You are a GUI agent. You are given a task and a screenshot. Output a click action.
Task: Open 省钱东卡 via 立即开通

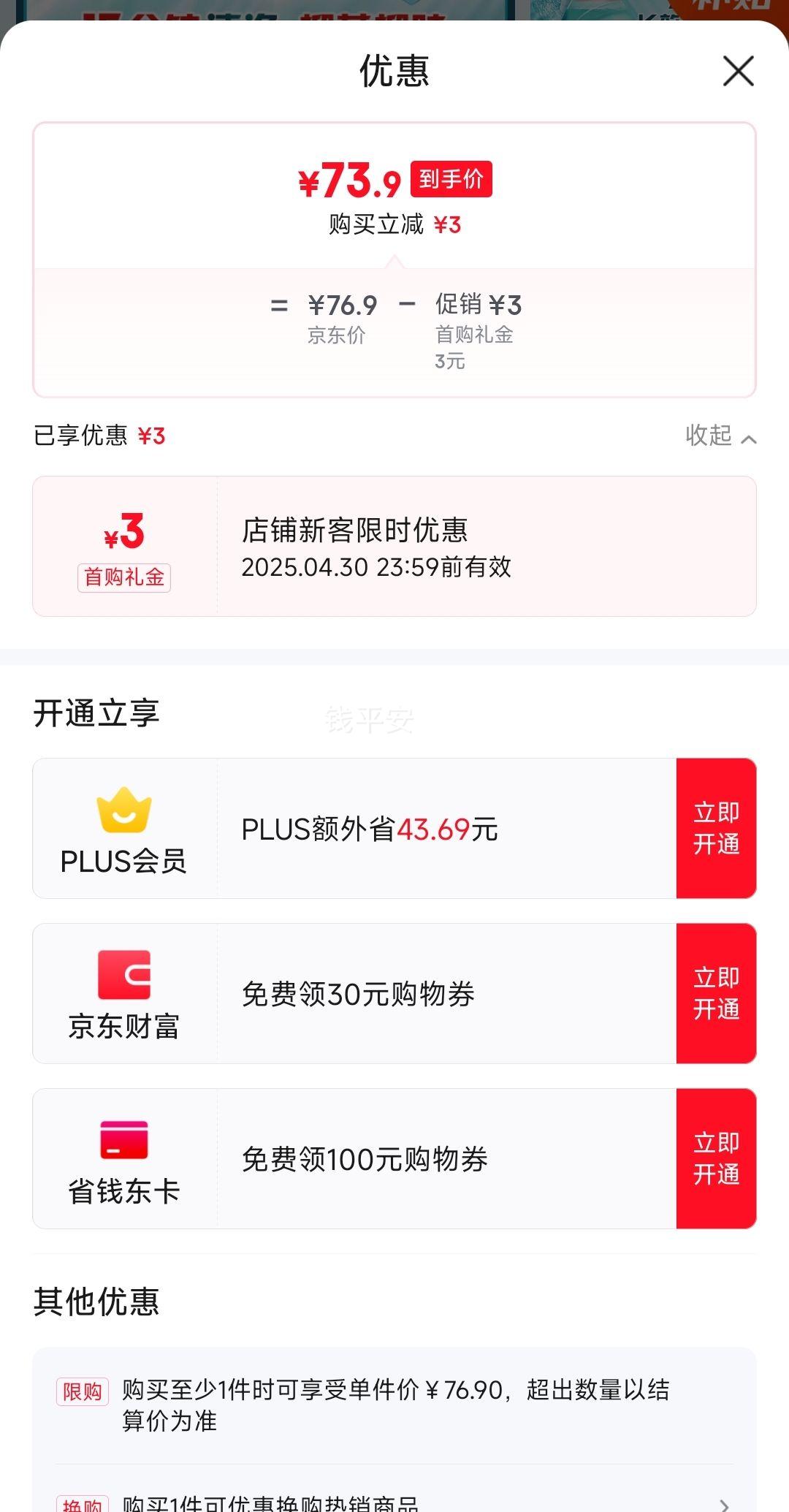pyautogui.click(x=716, y=1158)
